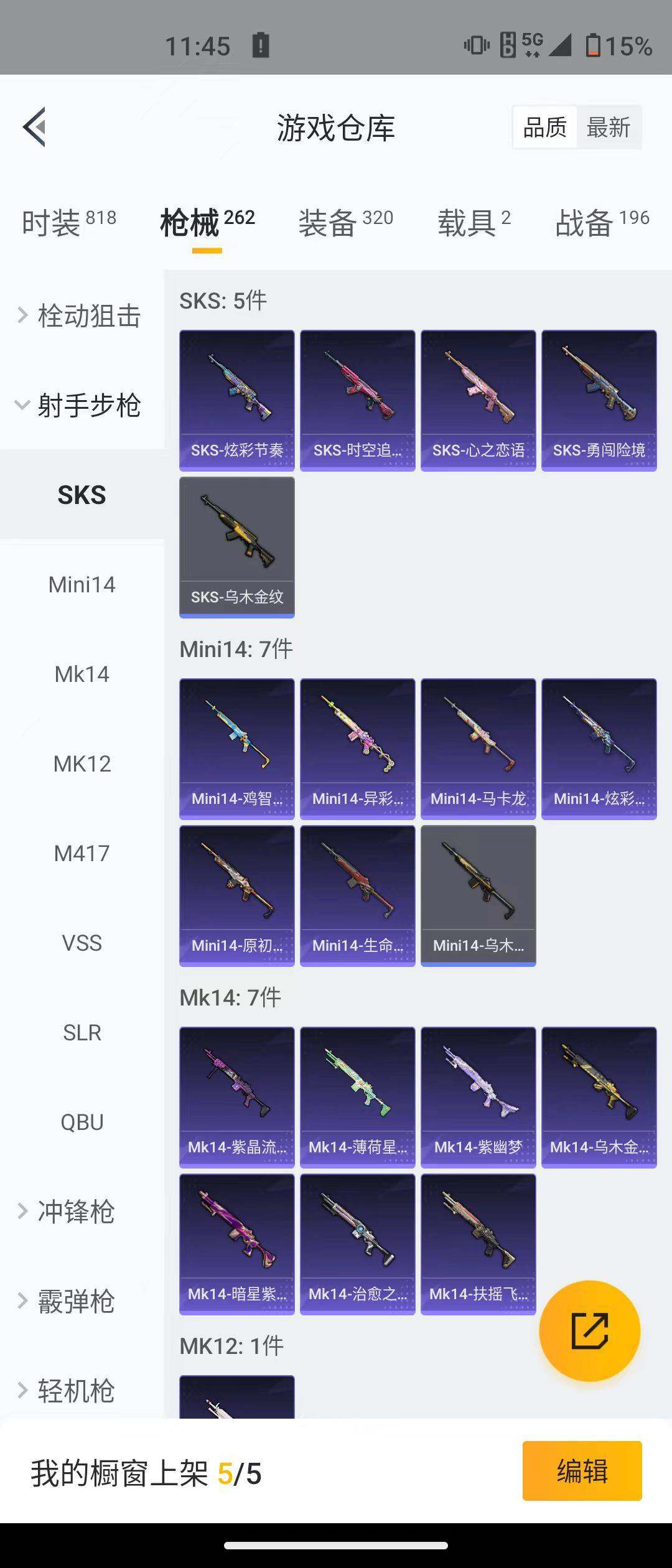672x1568 pixels.
Task: Tap the yellow floating share button
Action: coord(589,1331)
